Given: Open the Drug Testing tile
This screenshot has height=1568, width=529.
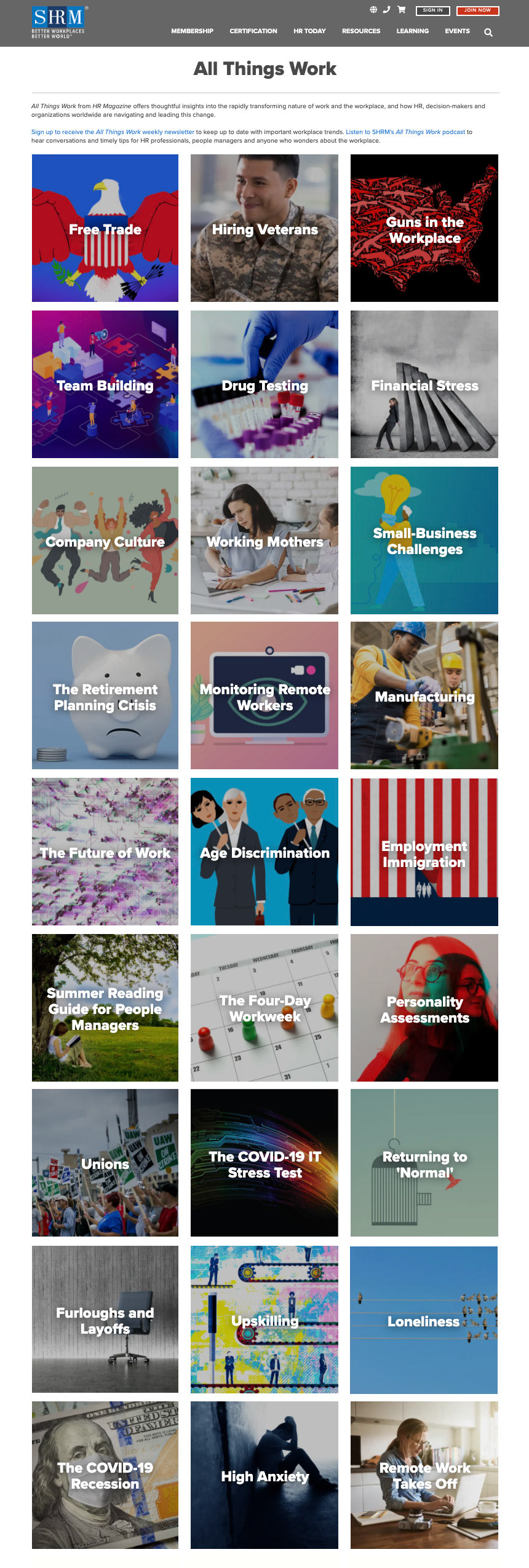Looking at the screenshot, I should (x=264, y=384).
